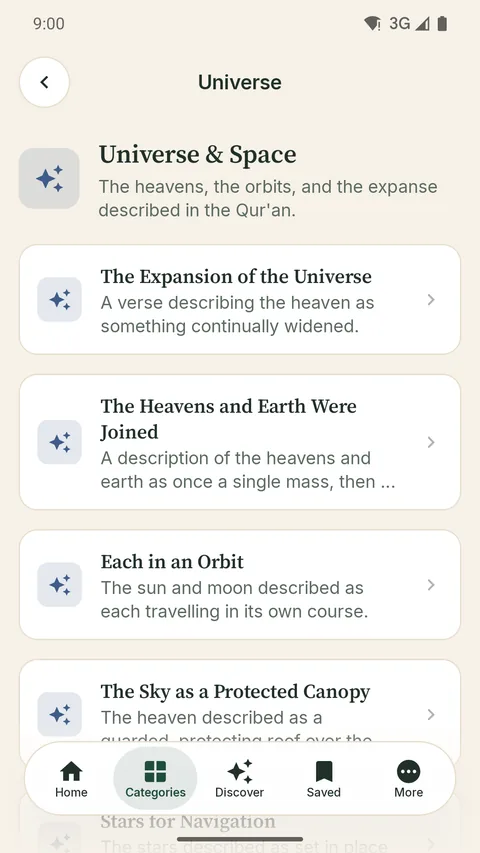Open the Saved tab
This screenshot has height=853, width=480.
pyautogui.click(x=323, y=778)
